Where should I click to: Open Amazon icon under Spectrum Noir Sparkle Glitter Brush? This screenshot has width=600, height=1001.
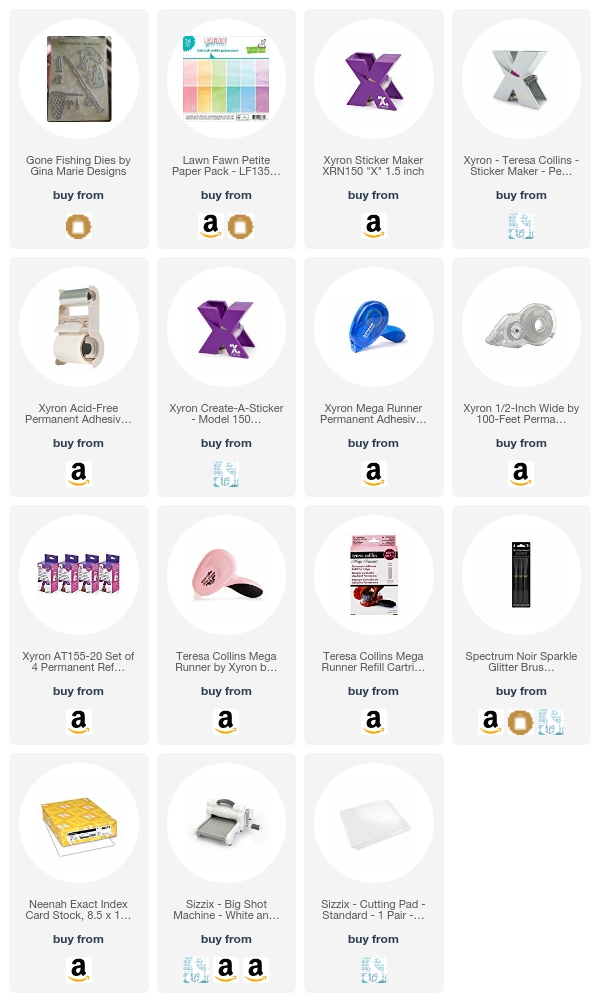[490, 721]
